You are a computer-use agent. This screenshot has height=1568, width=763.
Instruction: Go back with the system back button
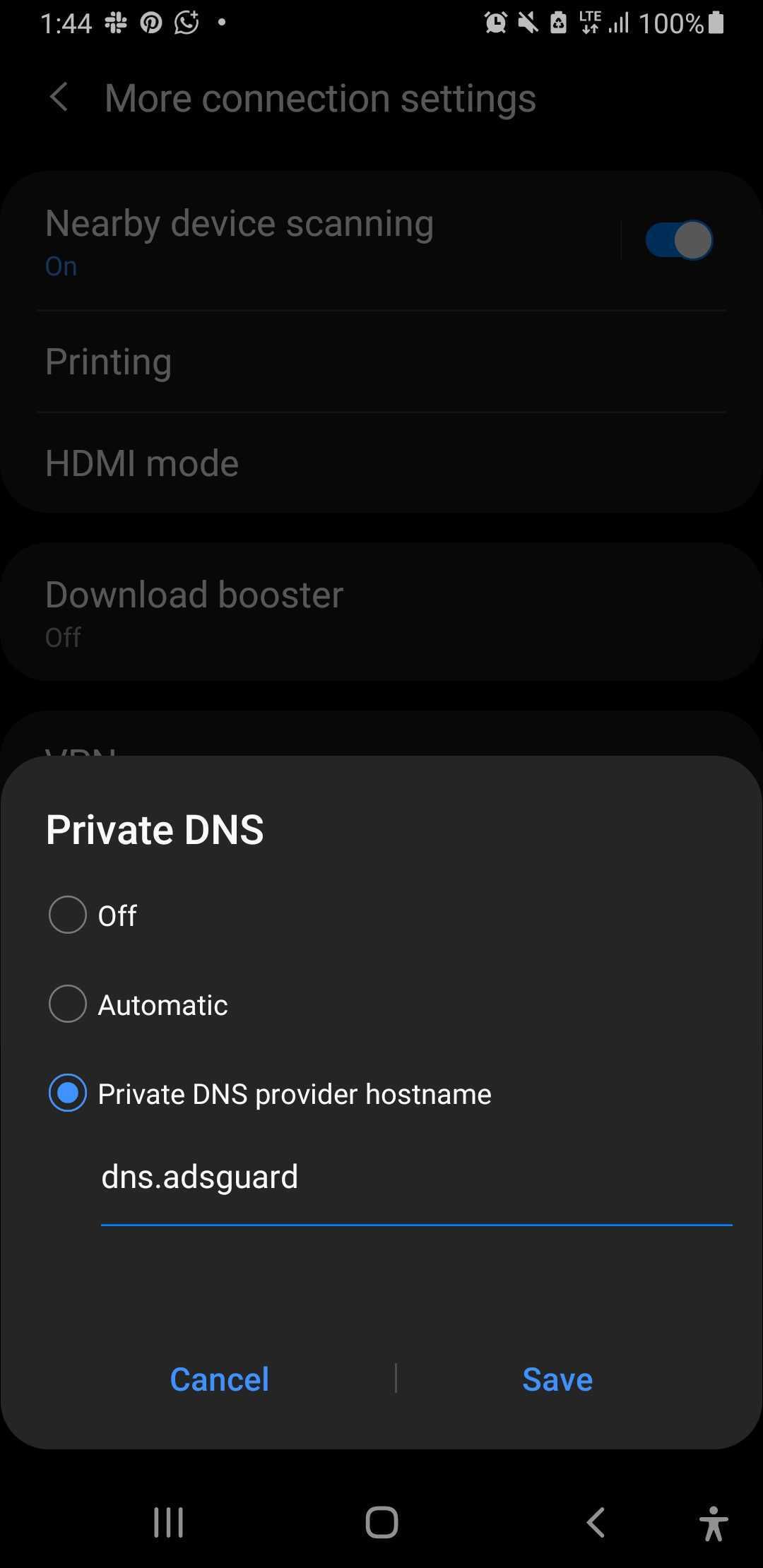pyautogui.click(x=596, y=1522)
